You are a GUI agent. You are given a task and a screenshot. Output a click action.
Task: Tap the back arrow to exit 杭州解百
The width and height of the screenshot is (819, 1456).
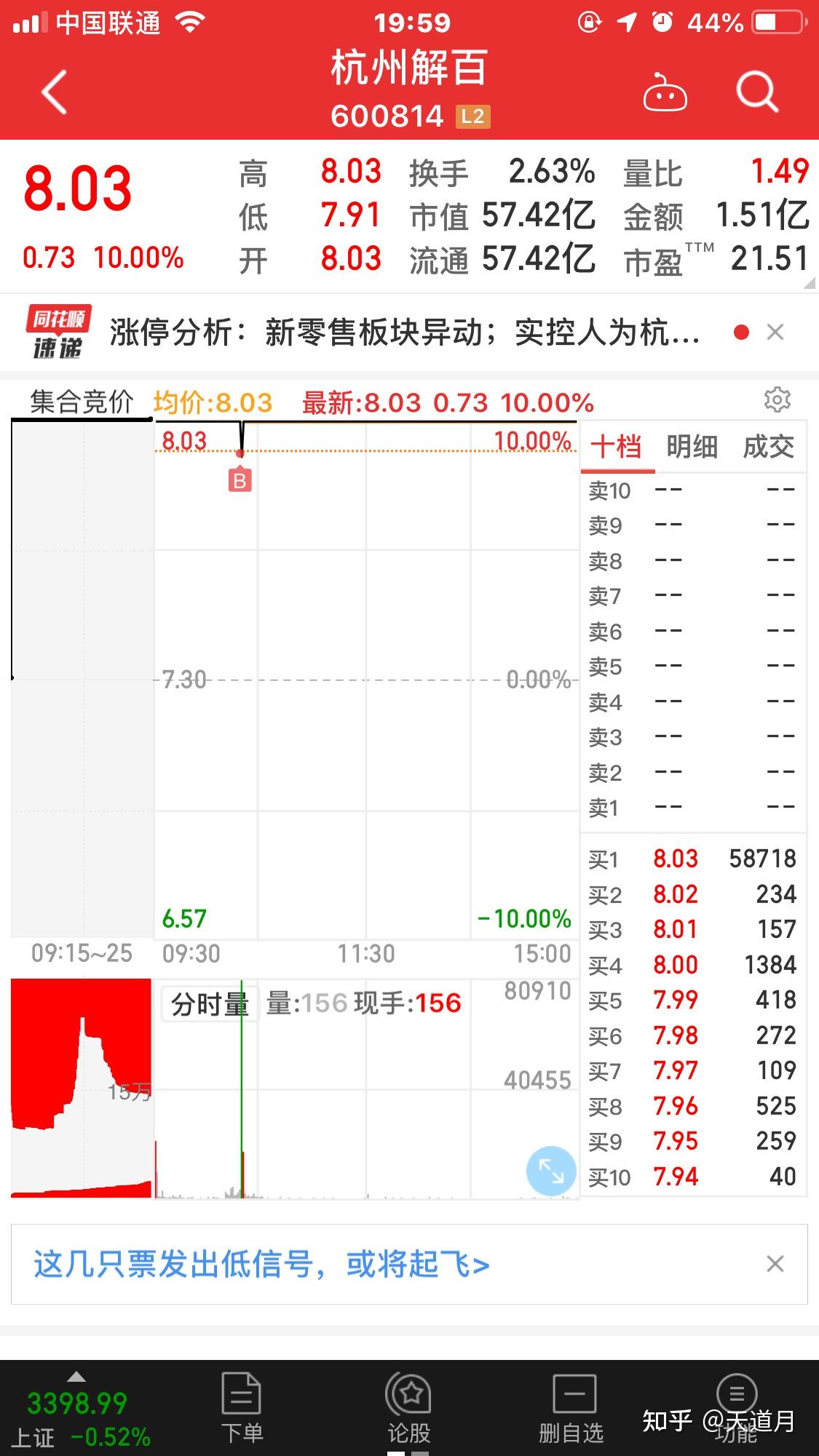point(53,92)
